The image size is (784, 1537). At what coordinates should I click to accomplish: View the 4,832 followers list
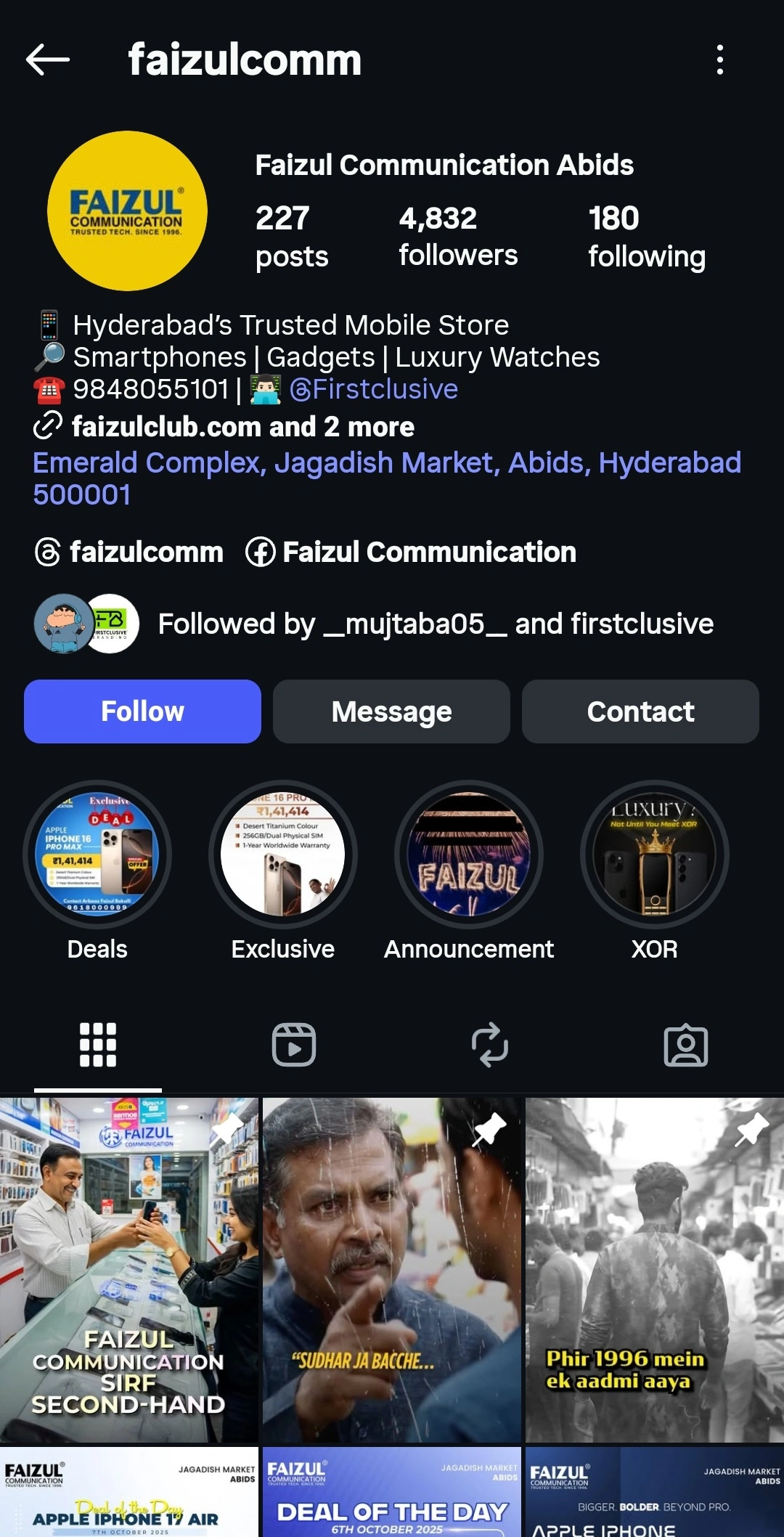point(458,237)
